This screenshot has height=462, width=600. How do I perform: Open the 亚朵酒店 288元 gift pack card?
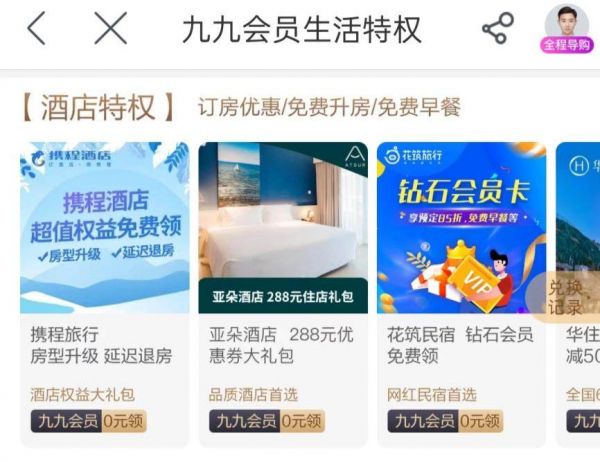(x=283, y=227)
